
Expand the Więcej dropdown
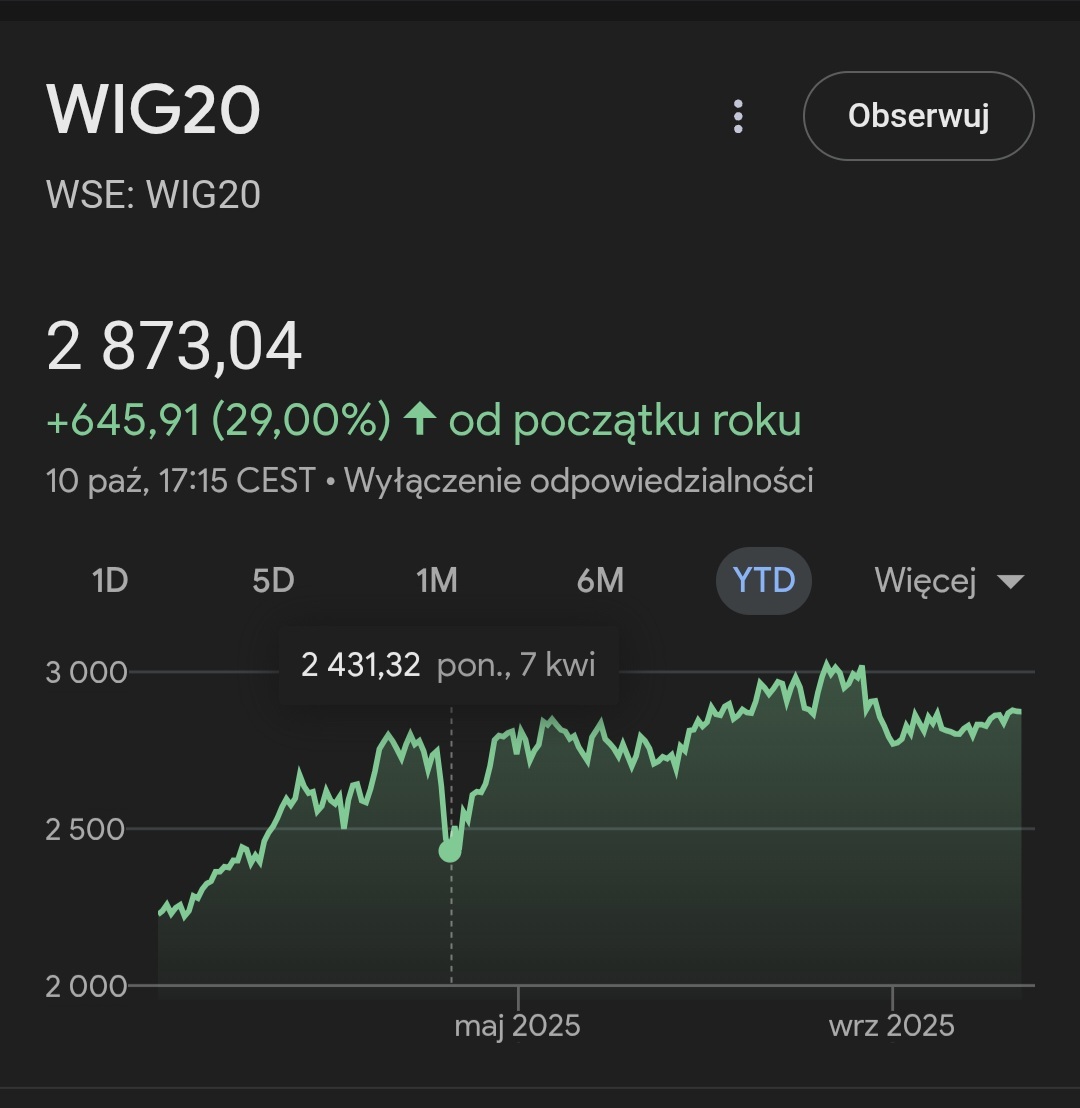(948, 580)
